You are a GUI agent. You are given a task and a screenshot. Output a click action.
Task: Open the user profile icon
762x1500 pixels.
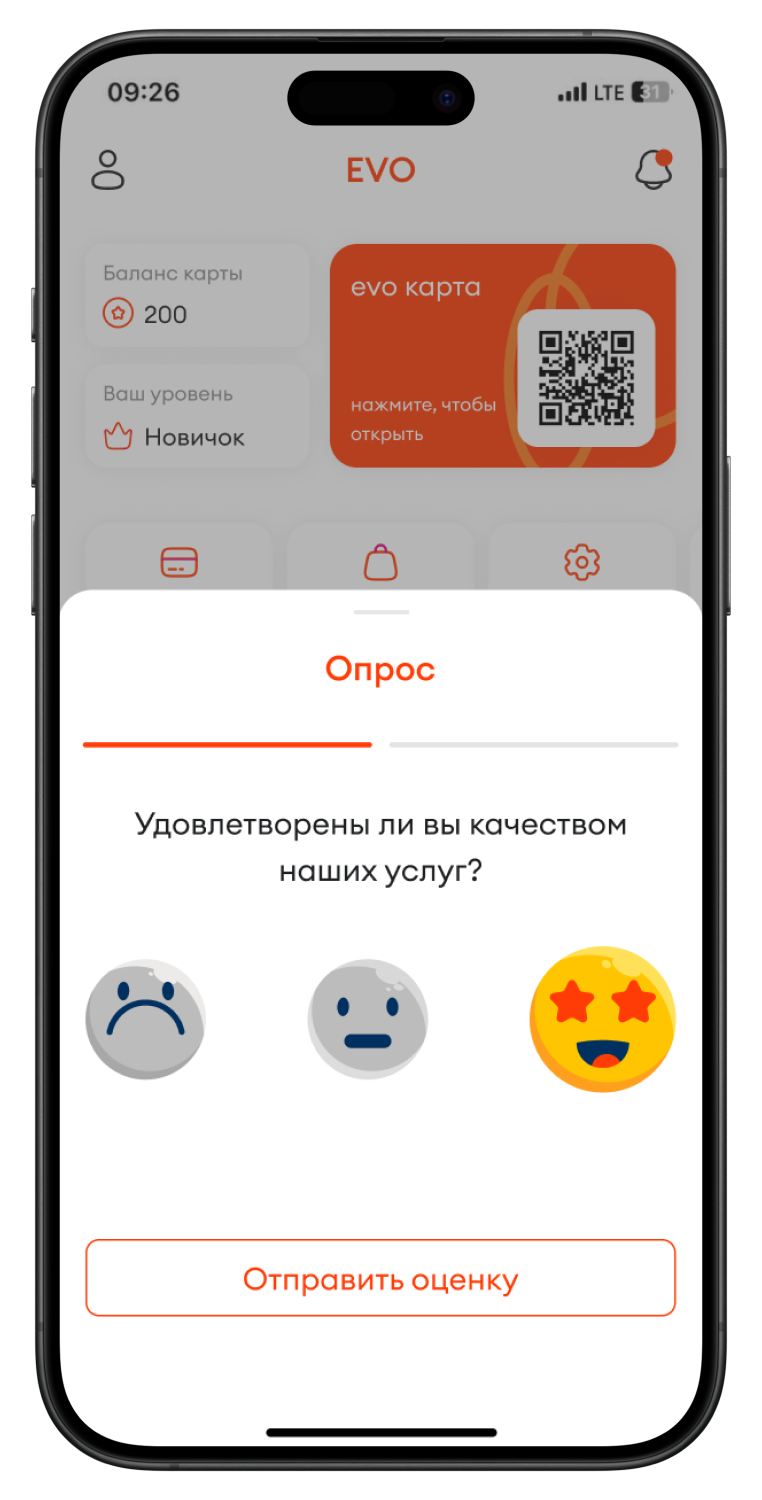tap(108, 169)
